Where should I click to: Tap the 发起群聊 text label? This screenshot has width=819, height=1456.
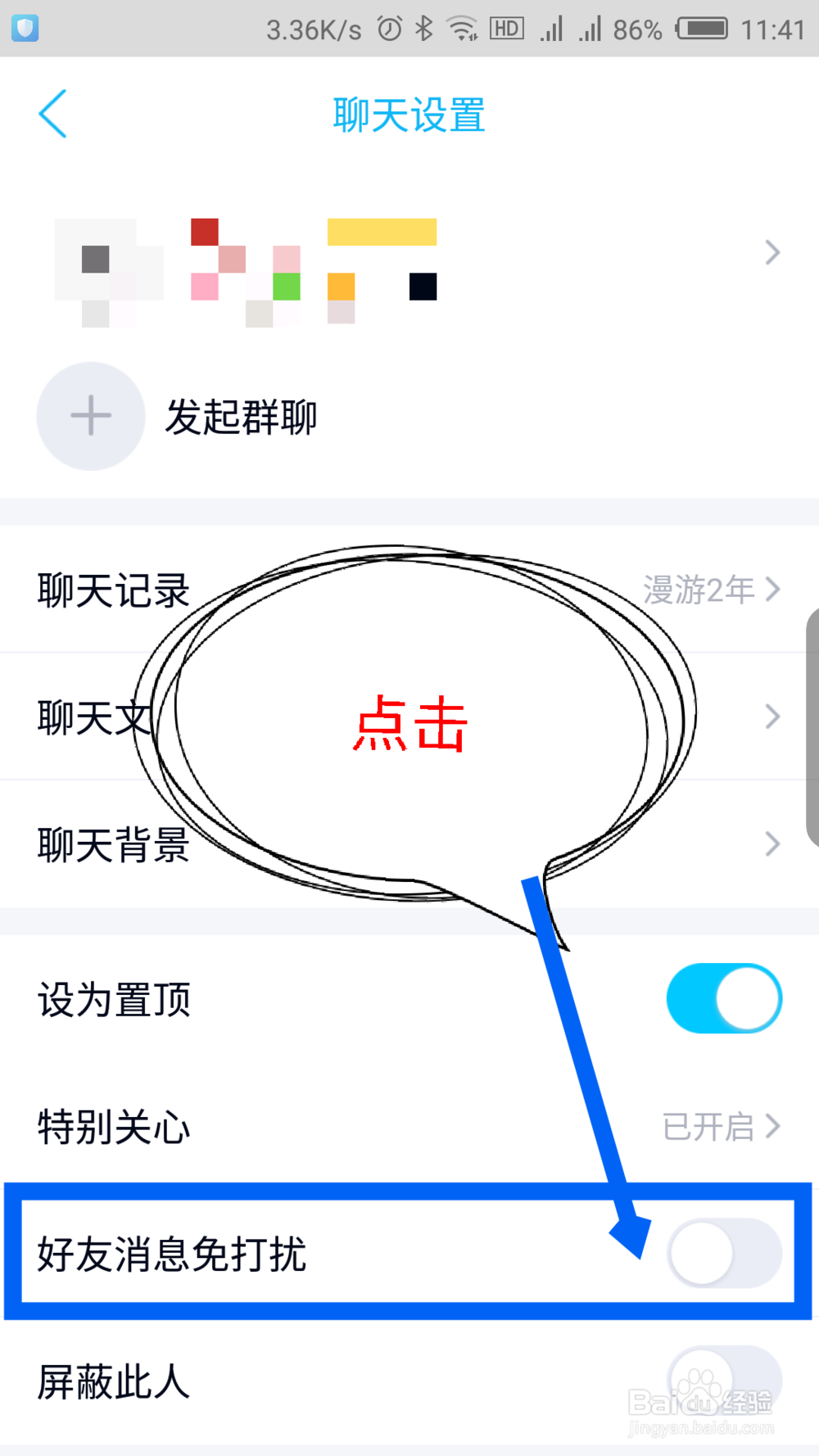tap(241, 416)
